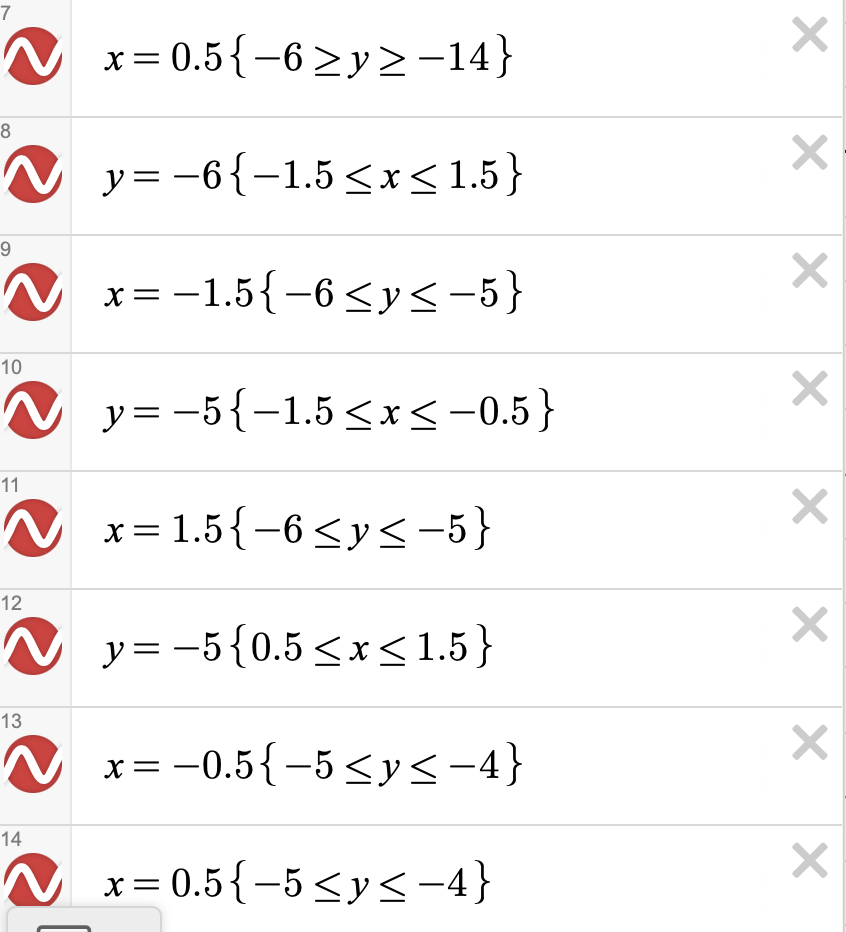The width and height of the screenshot is (846, 932).
Task: Remove expression 8 using its X
Action: (x=809, y=154)
